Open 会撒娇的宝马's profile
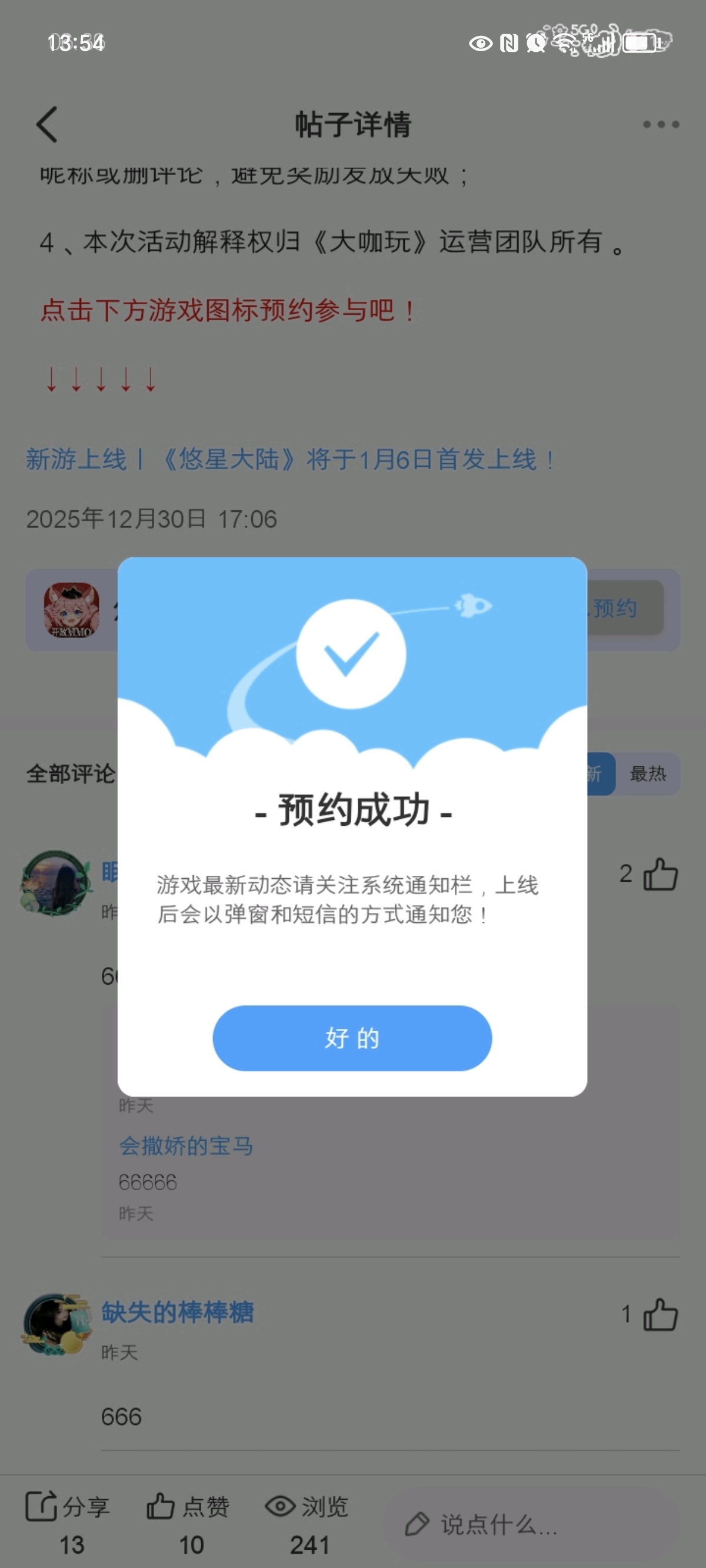 [x=186, y=1145]
